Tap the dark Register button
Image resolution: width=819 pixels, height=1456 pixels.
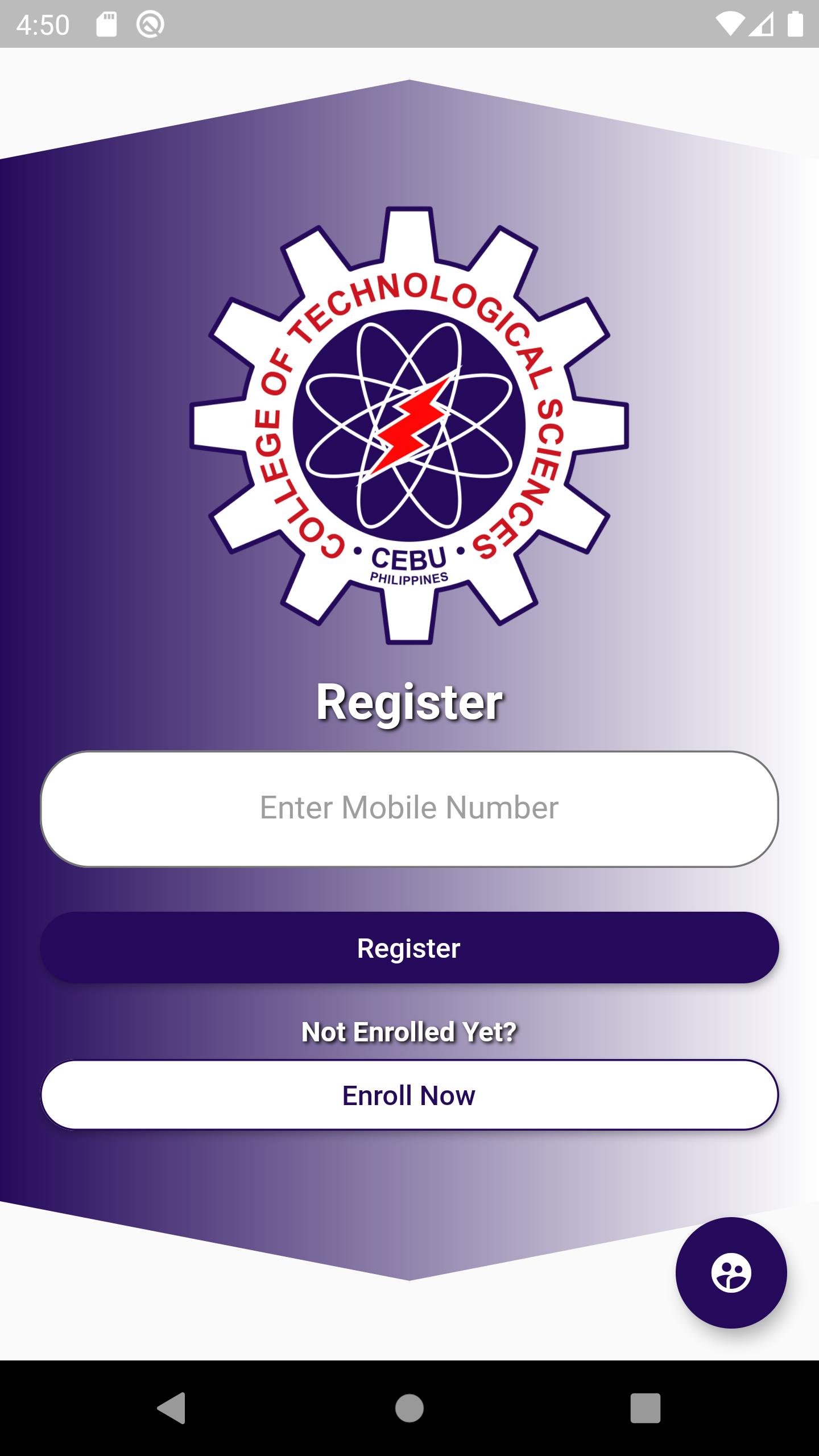[x=409, y=948]
